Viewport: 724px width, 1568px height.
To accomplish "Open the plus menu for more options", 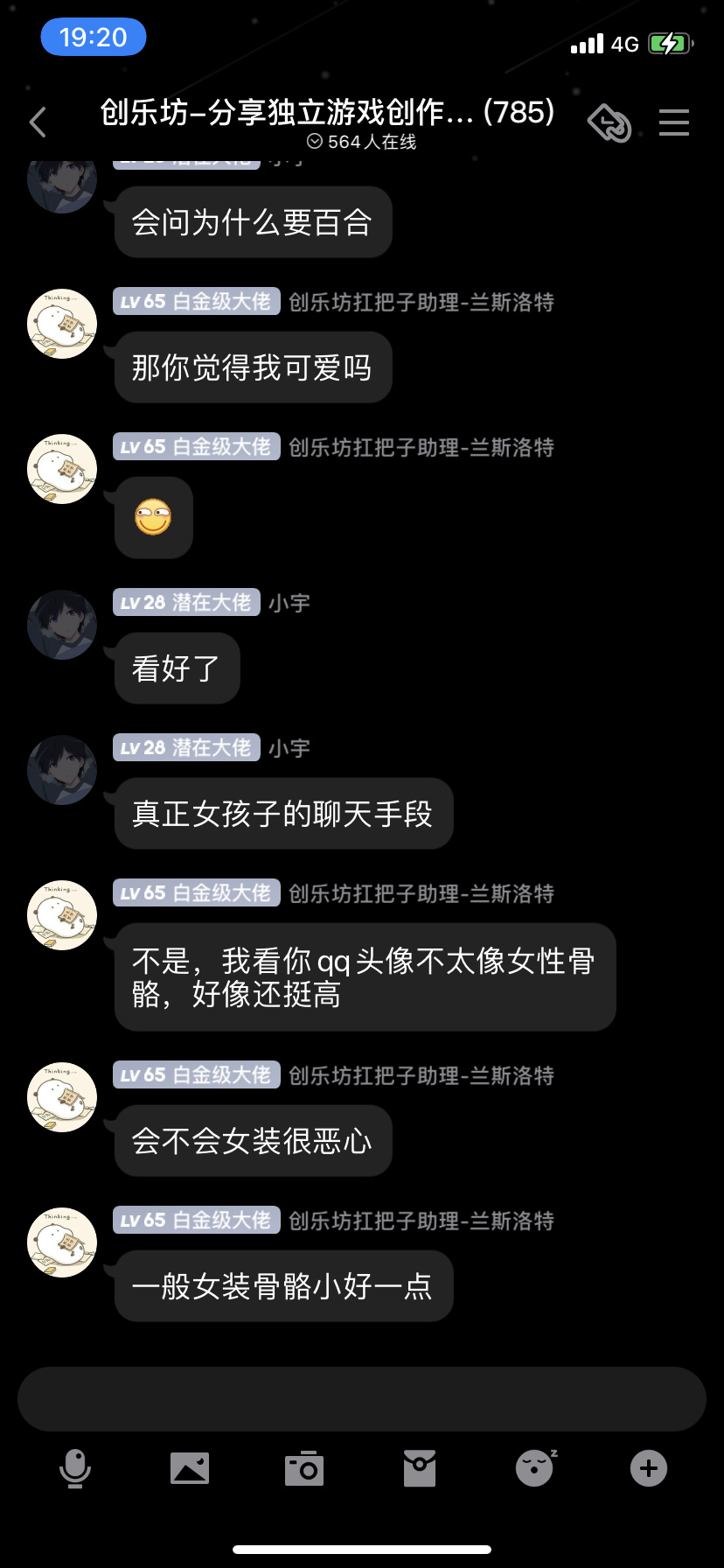I will pos(649,1468).
